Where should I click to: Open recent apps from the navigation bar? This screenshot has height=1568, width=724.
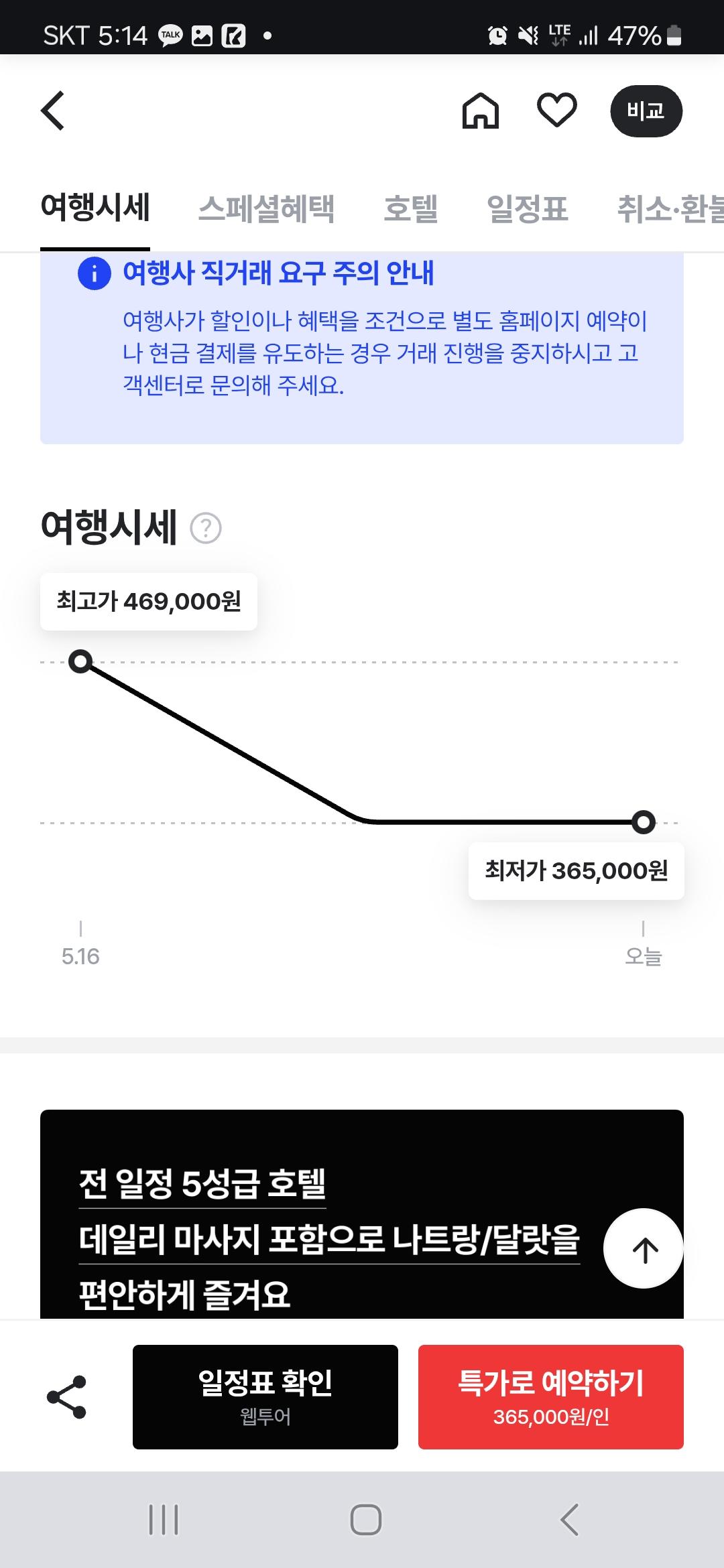pos(164,1520)
